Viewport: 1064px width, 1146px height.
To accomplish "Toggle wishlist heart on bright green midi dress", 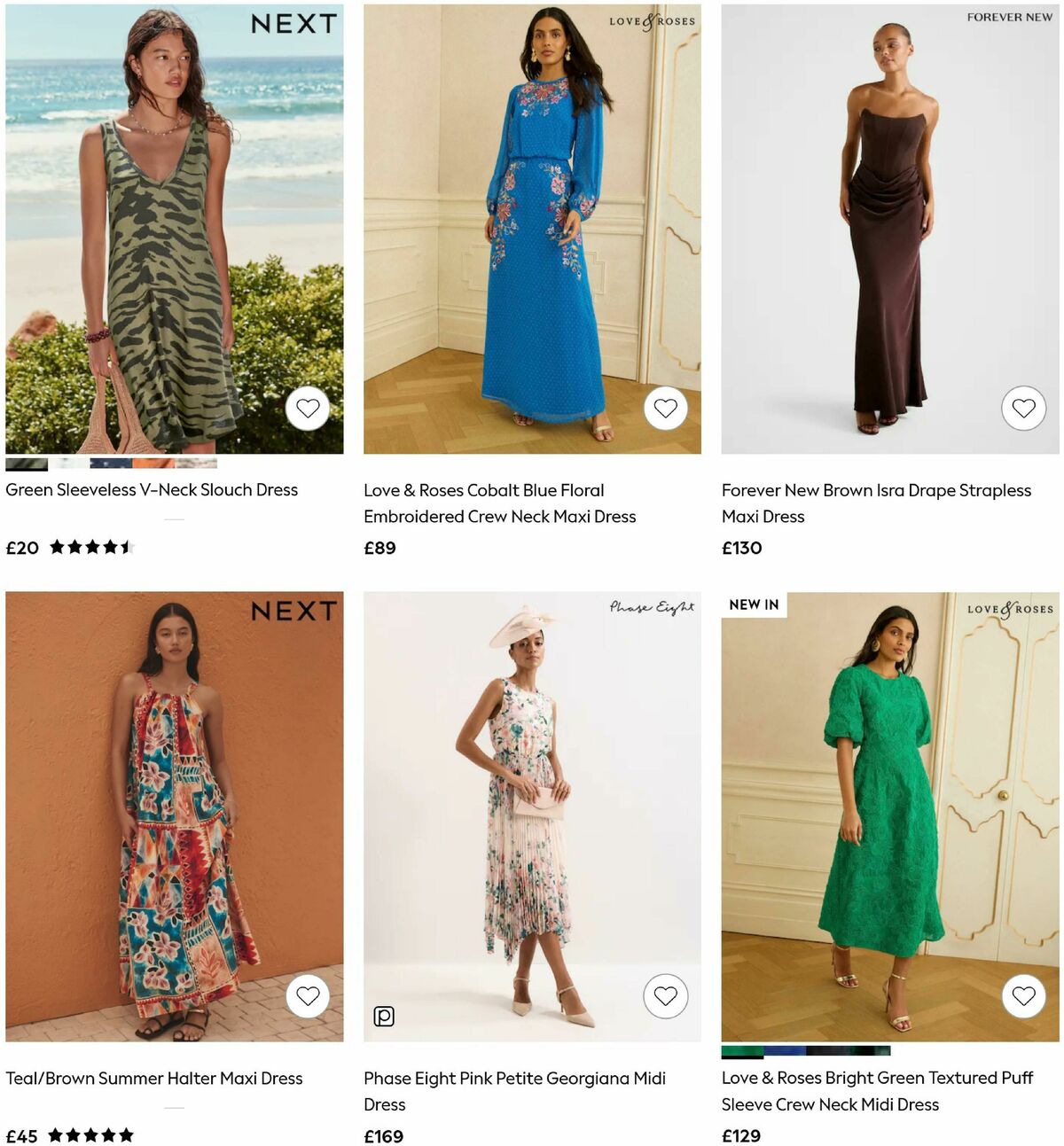I will pyautogui.click(x=1025, y=996).
